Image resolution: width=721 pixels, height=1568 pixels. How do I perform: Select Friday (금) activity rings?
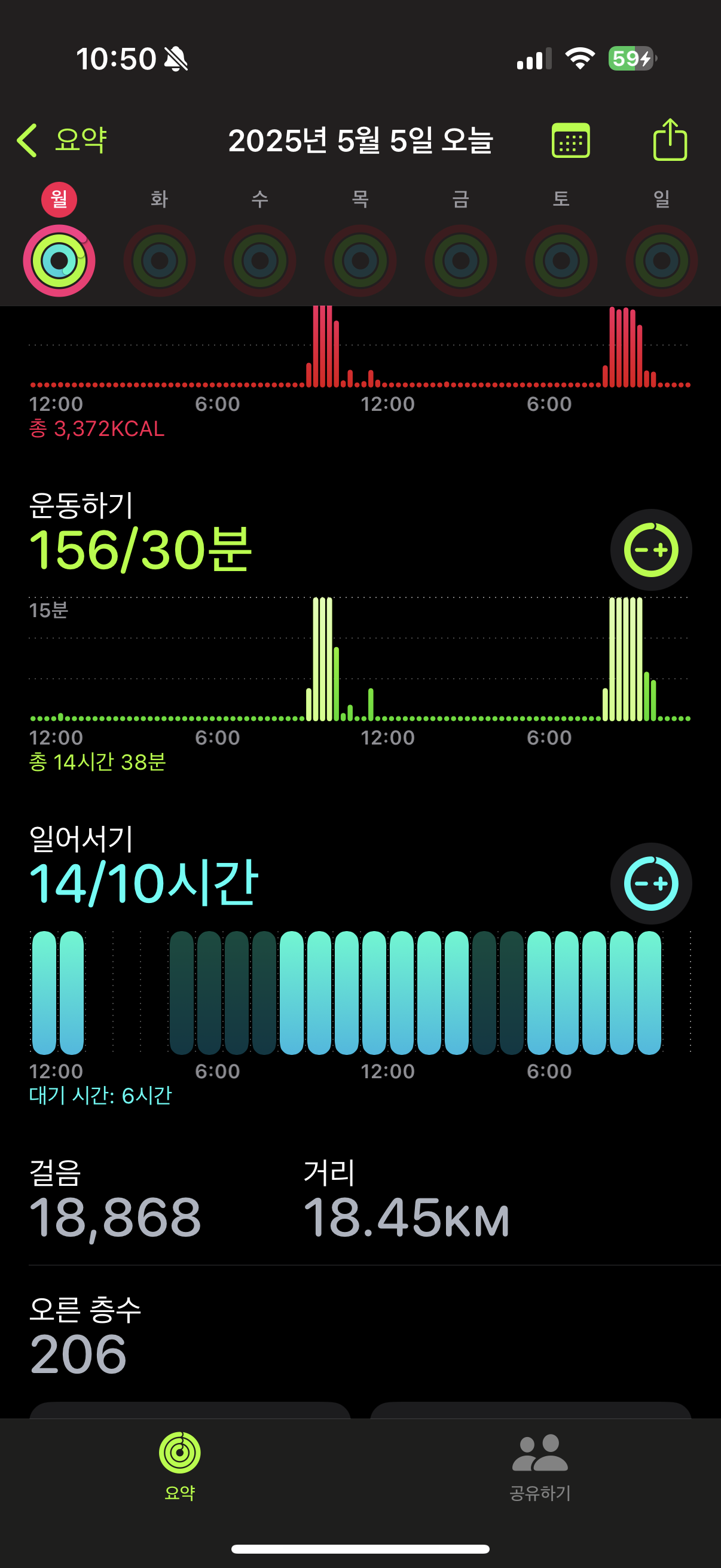tap(460, 261)
